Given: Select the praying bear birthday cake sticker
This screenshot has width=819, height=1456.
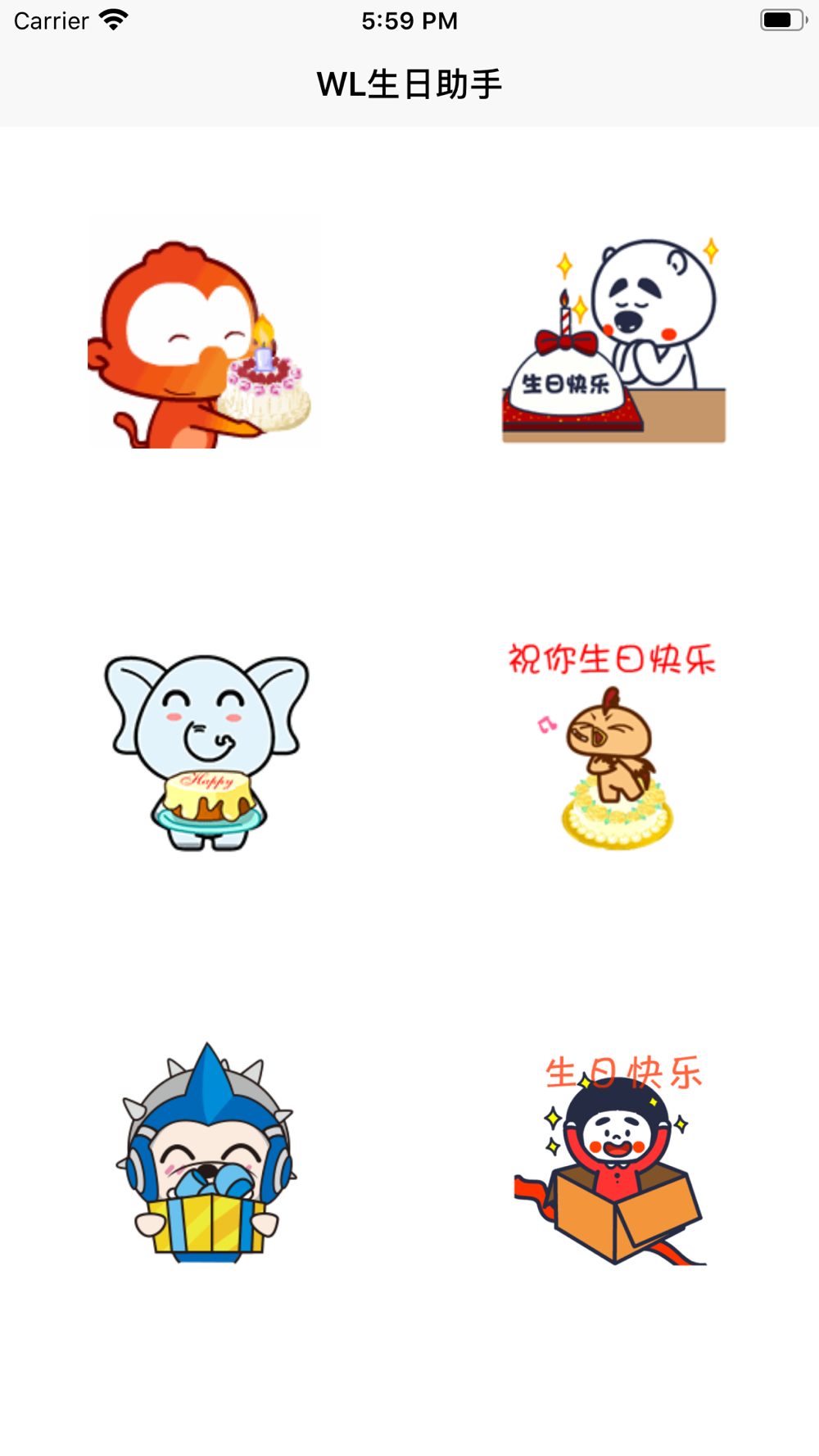Looking at the screenshot, I should [x=613, y=332].
